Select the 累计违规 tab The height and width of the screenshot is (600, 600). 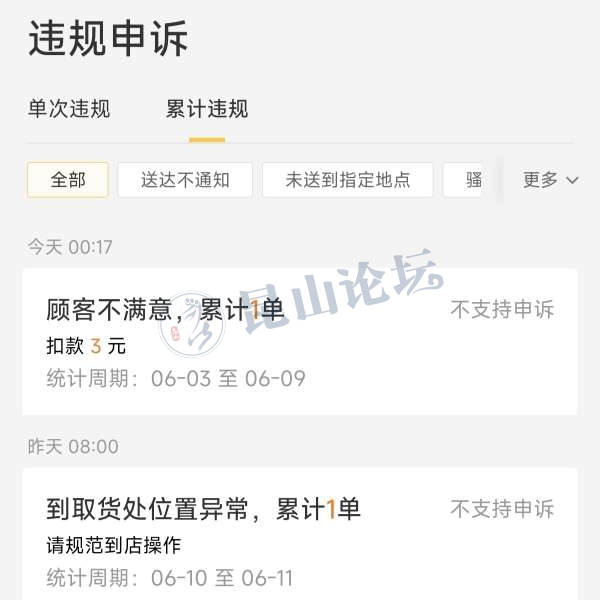[207, 109]
